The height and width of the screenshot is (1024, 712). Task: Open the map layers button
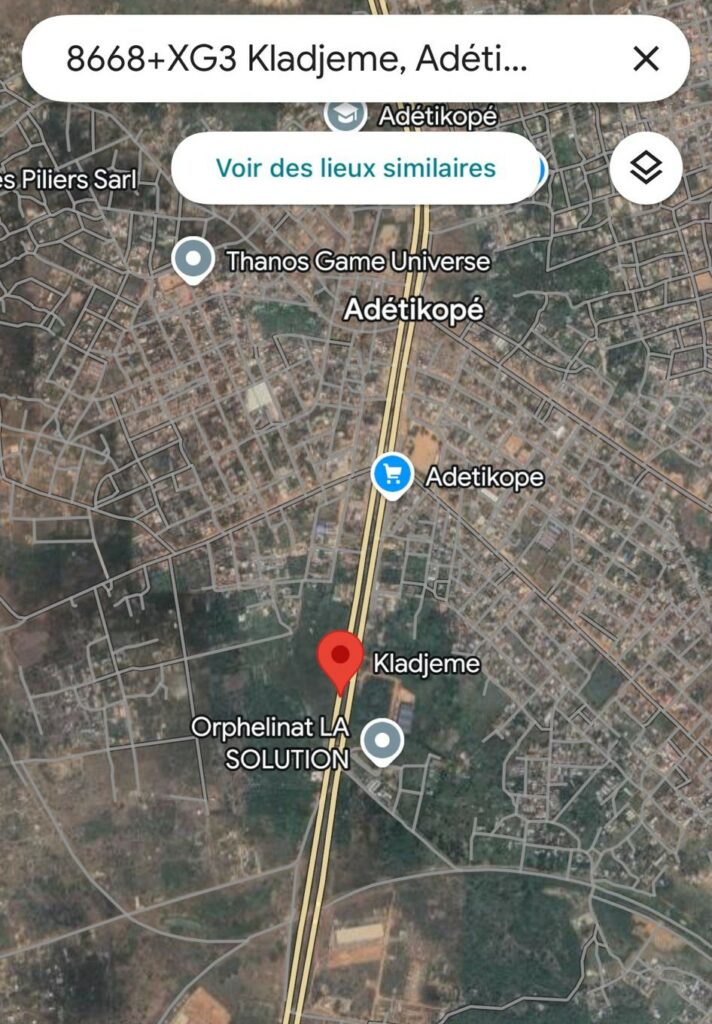click(x=647, y=168)
